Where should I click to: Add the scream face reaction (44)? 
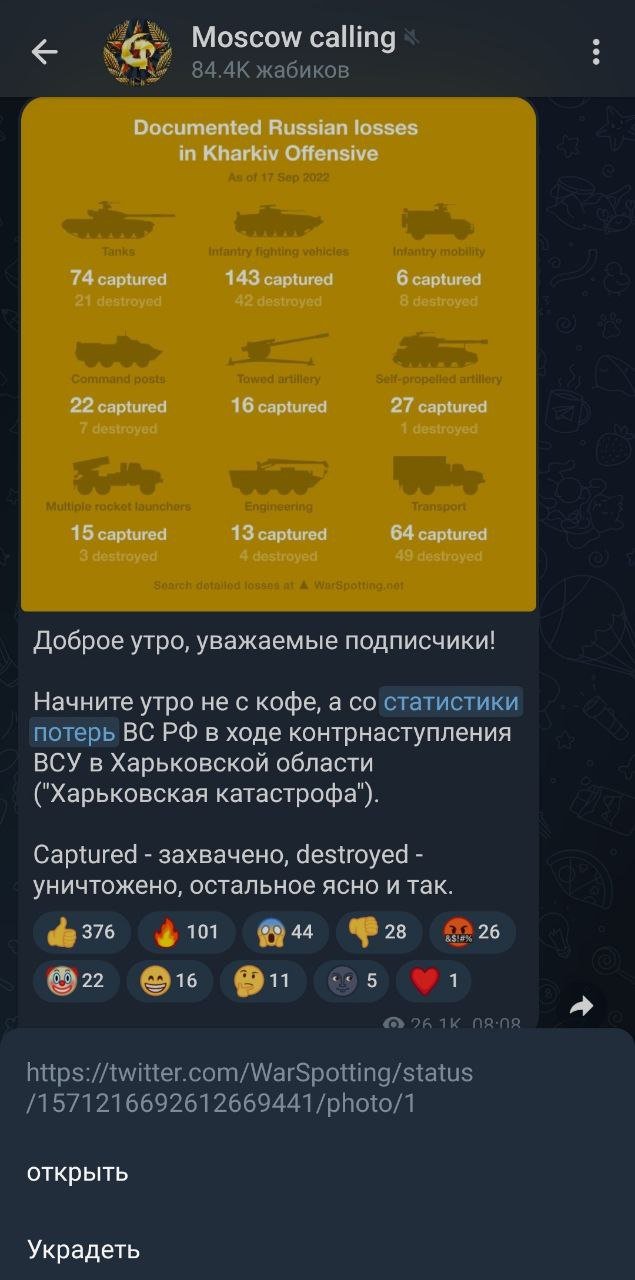(x=285, y=932)
